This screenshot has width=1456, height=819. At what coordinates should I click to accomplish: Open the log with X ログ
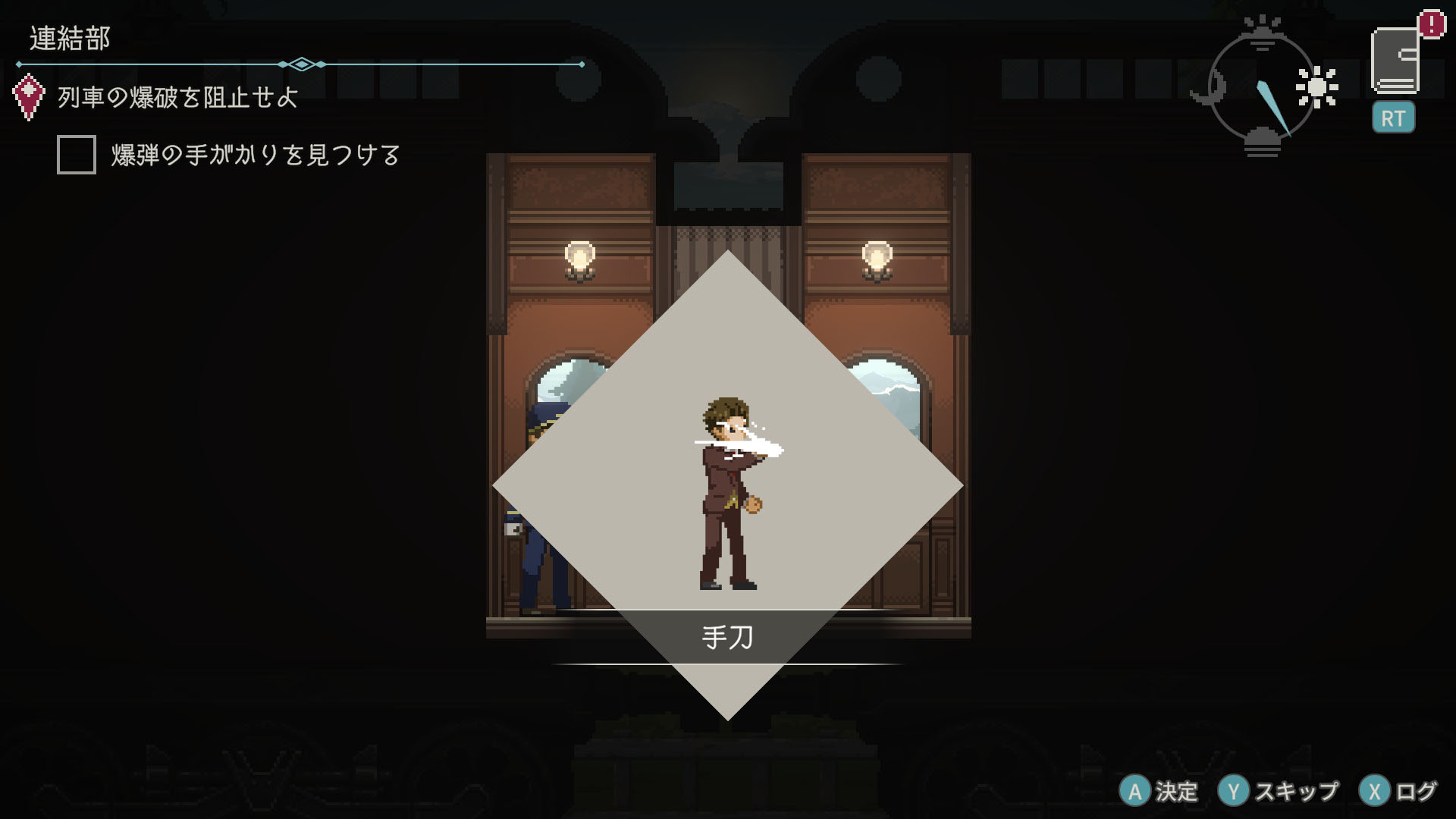(x=1398, y=792)
